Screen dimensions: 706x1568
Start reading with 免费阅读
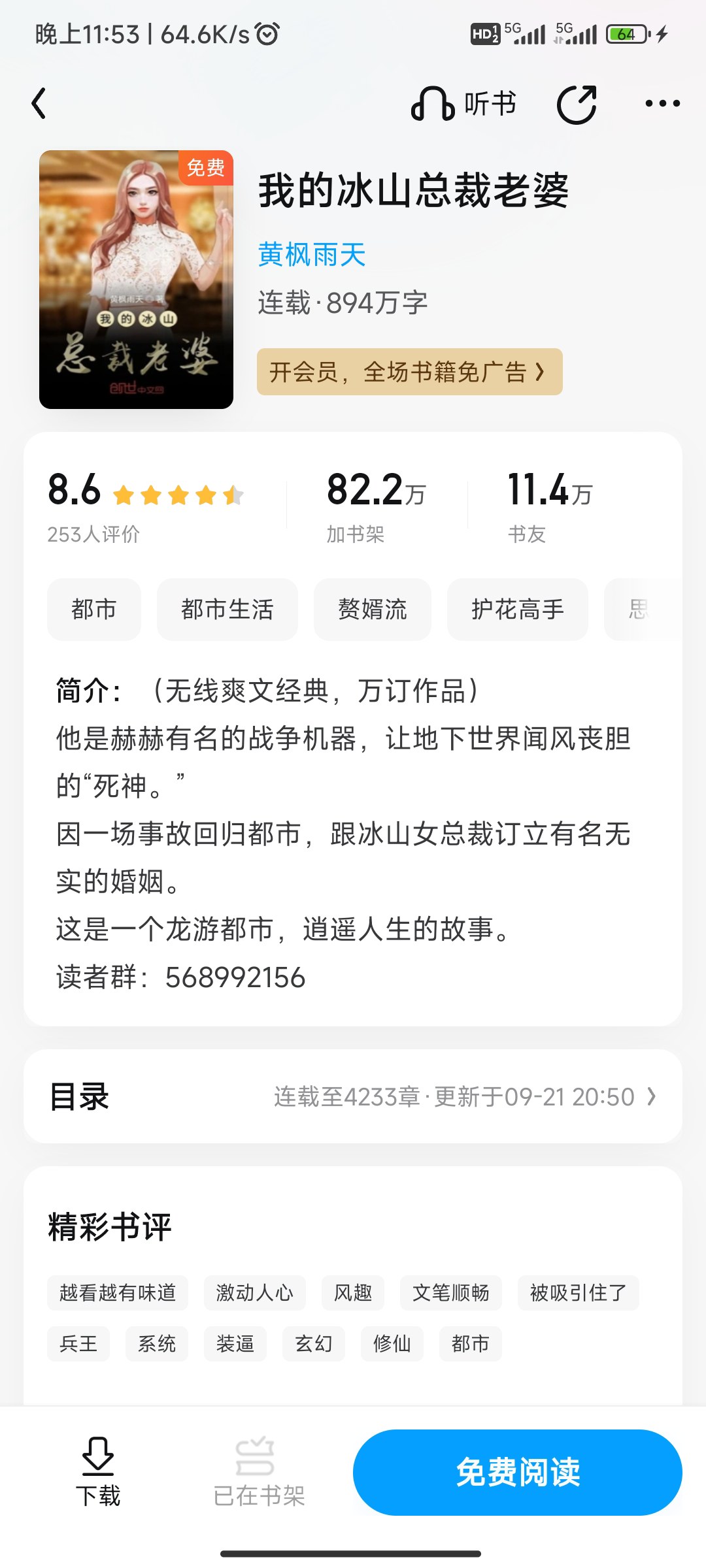pos(518,1472)
